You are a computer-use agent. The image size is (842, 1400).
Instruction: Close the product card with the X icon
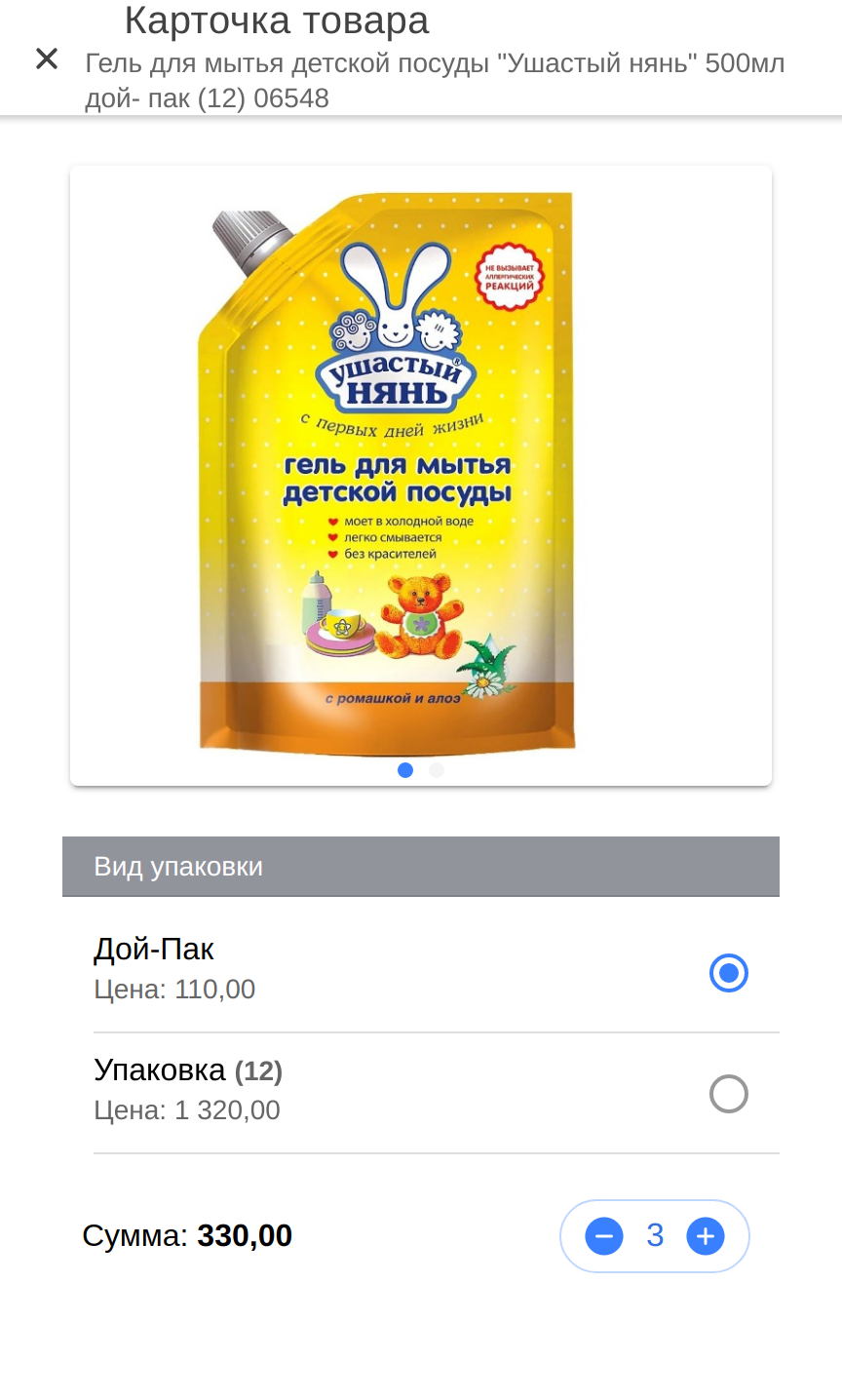[46, 58]
